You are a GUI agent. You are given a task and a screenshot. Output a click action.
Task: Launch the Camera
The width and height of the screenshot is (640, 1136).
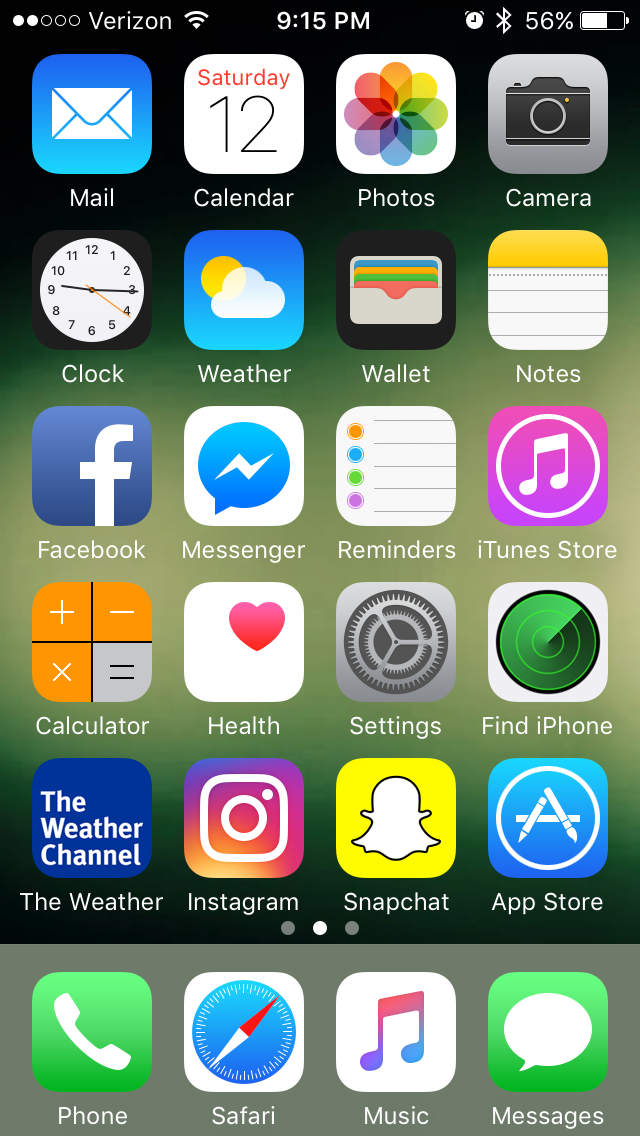pyautogui.click(x=548, y=114)
